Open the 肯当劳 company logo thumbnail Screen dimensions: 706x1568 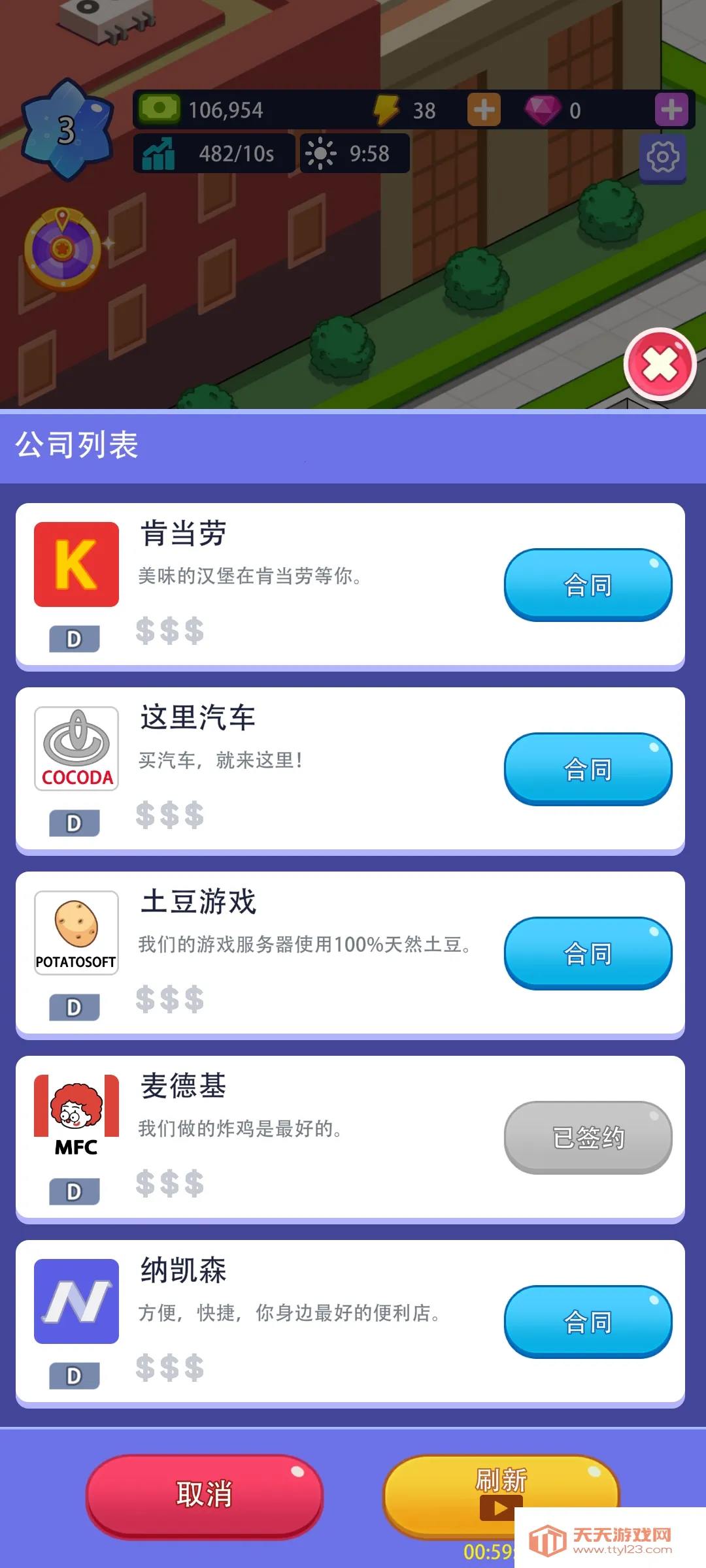point(76,564)
